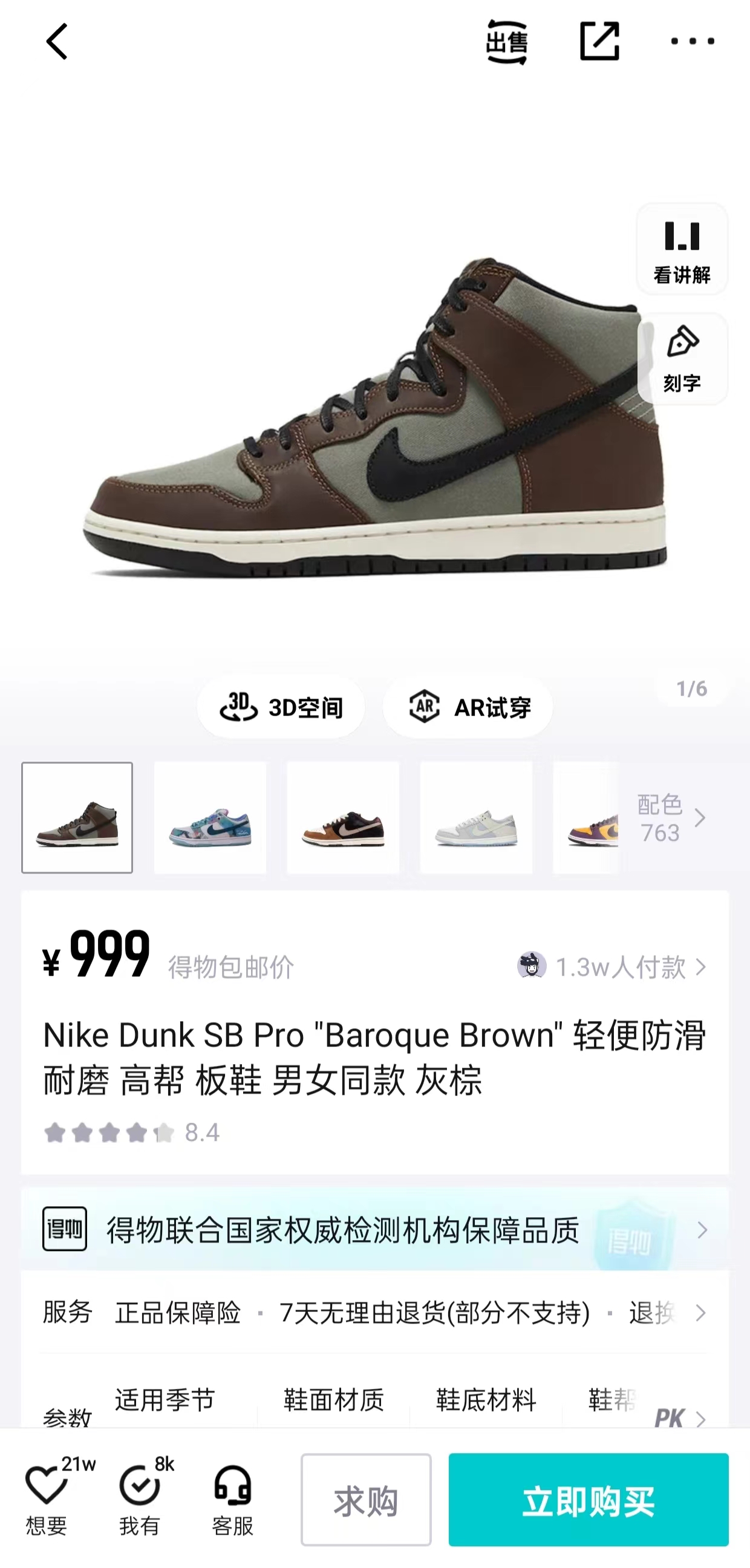Contact 客服 customer service

pyautogui.click(x=232, y=1501)
